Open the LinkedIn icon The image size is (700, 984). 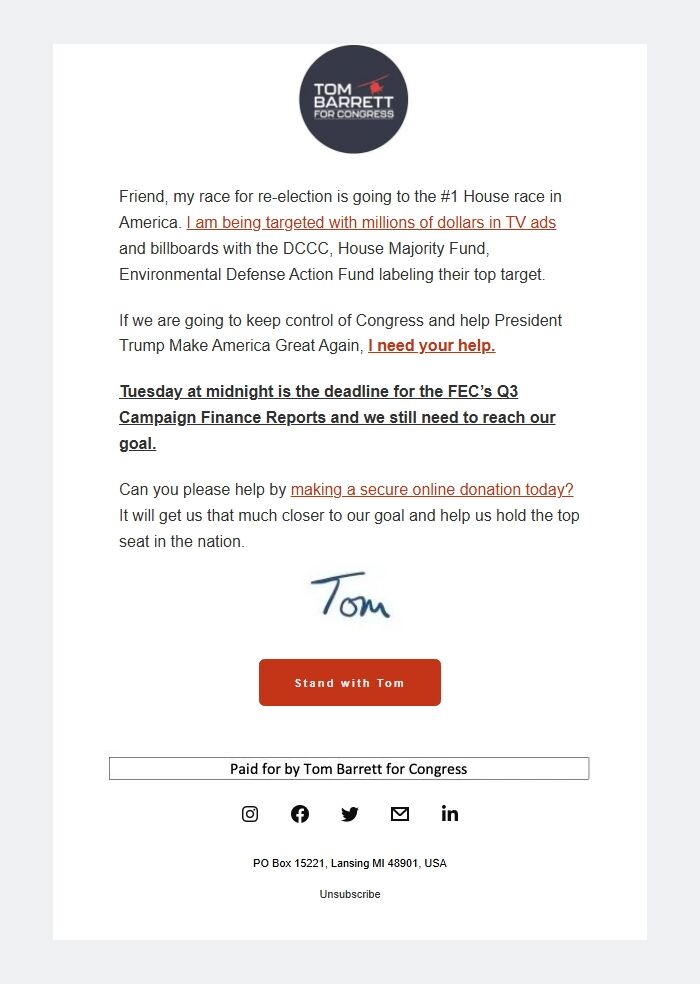point(450,814)
